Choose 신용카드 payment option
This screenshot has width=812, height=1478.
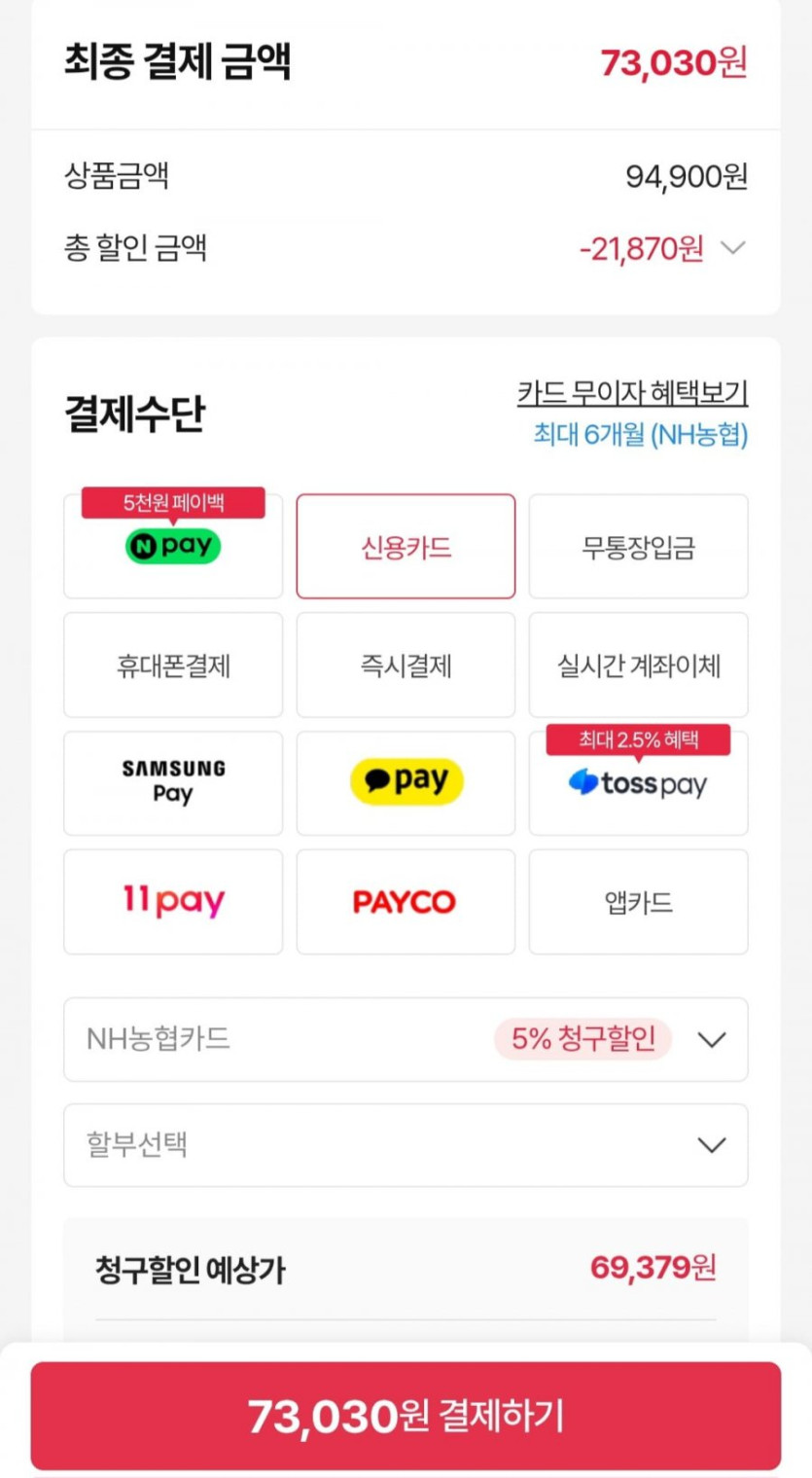(406, 547)
